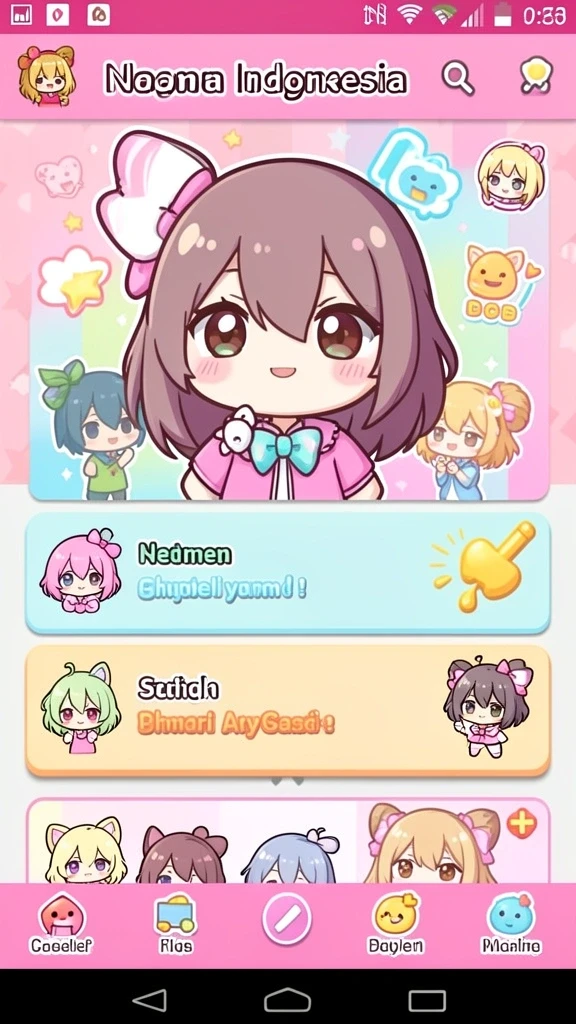Tap the center pencil compose button
Image resolution: width=576 pixels, height=1024 pixels.
[287, 920]
